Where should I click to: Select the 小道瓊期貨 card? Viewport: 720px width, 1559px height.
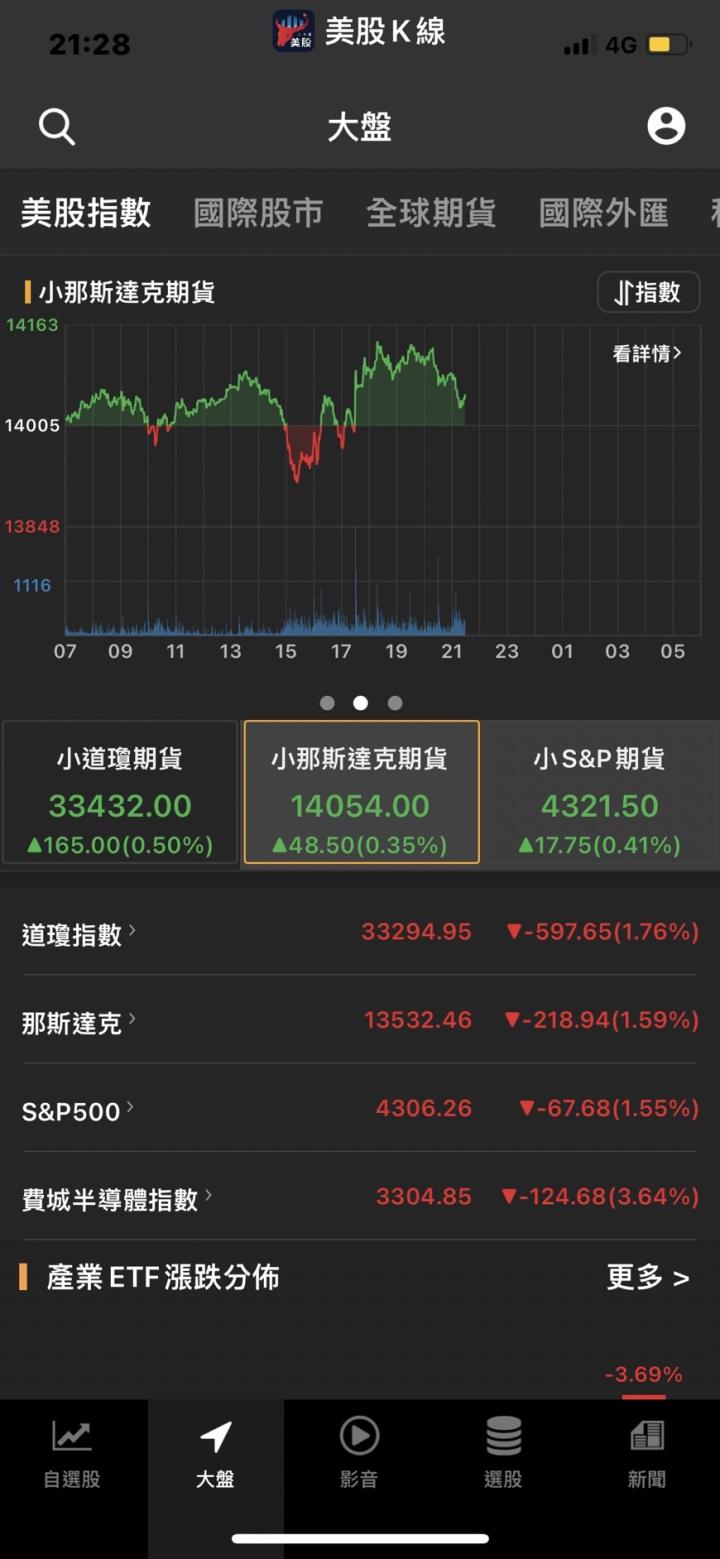[120, 792]
